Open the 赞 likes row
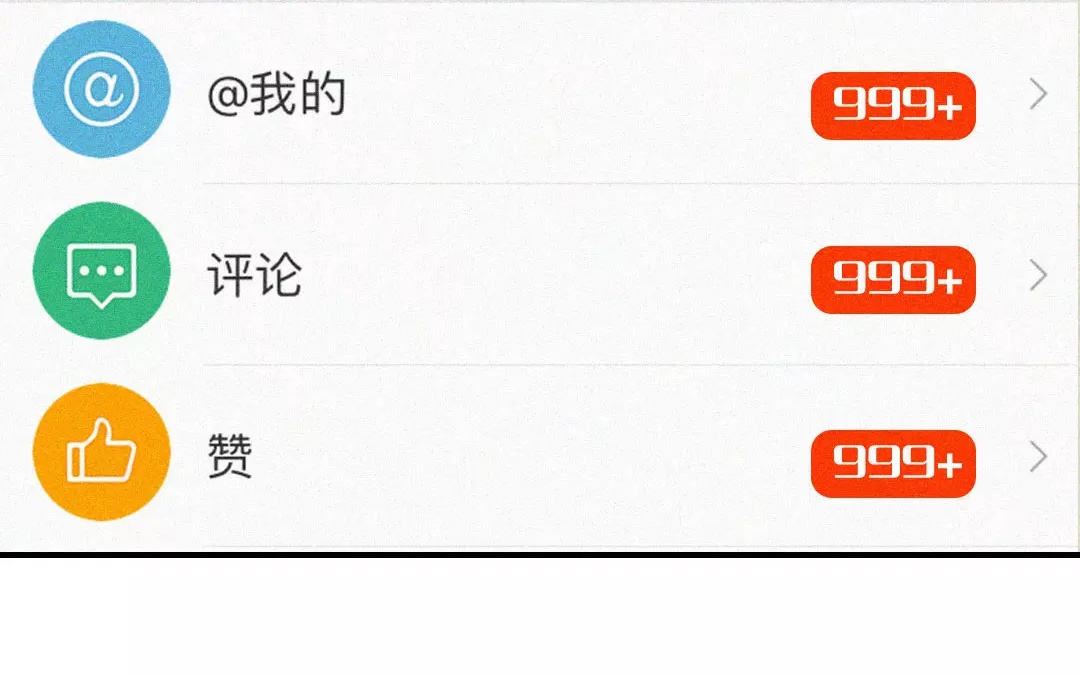Image resolution: width=1080 pixels, height=675 pixels. 540,456
